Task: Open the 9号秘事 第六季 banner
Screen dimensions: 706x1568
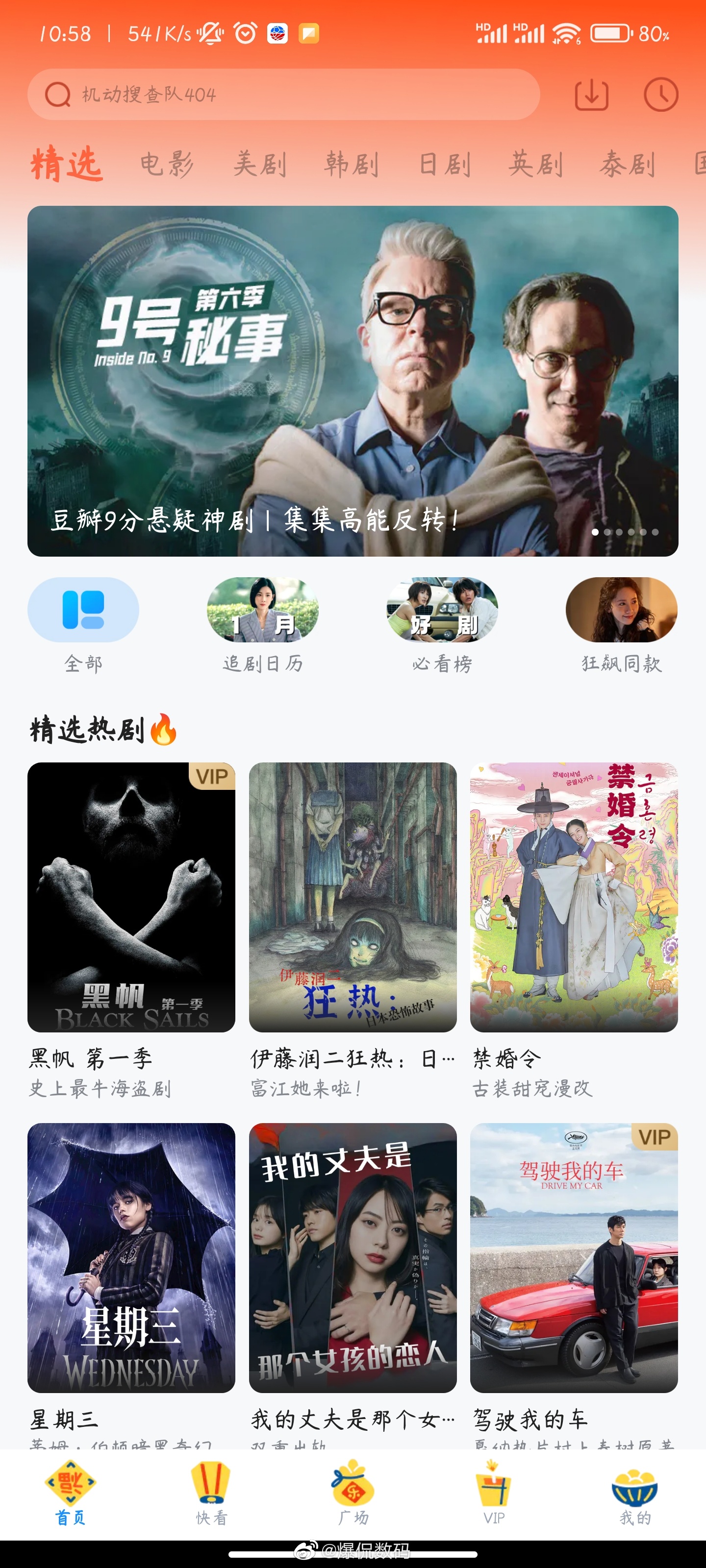Action: click(353, 381)
